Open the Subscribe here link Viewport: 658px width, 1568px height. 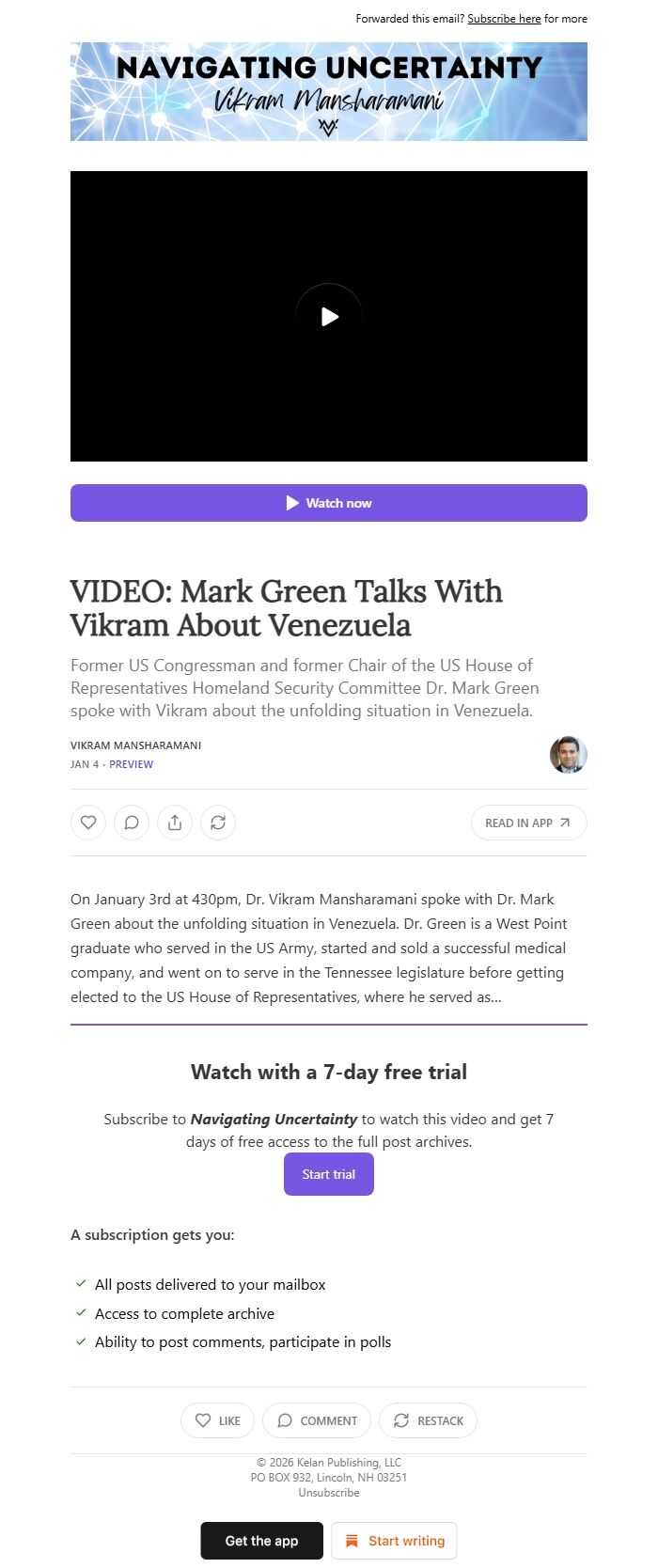(504, 19)
